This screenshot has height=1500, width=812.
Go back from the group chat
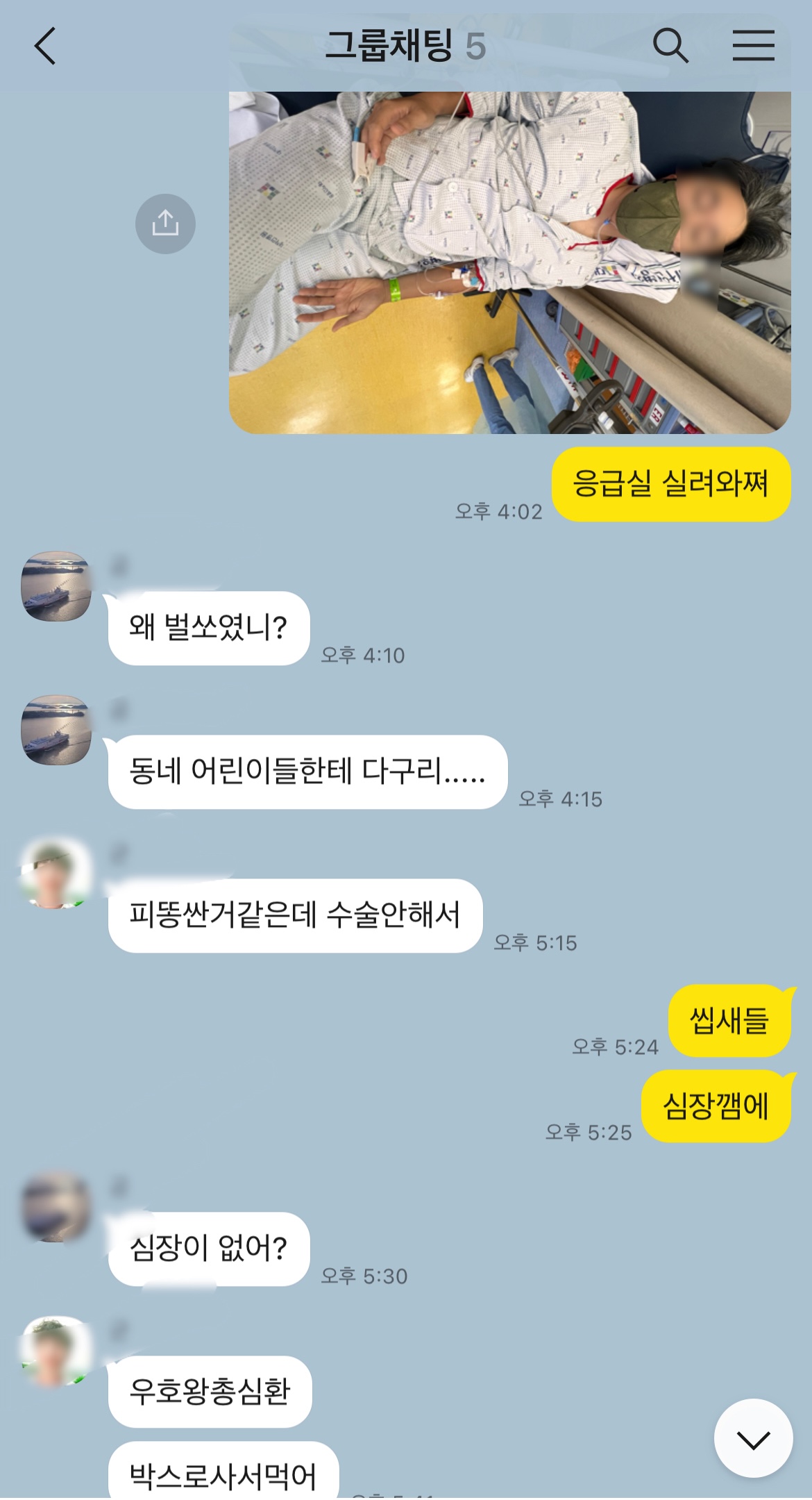45,47
